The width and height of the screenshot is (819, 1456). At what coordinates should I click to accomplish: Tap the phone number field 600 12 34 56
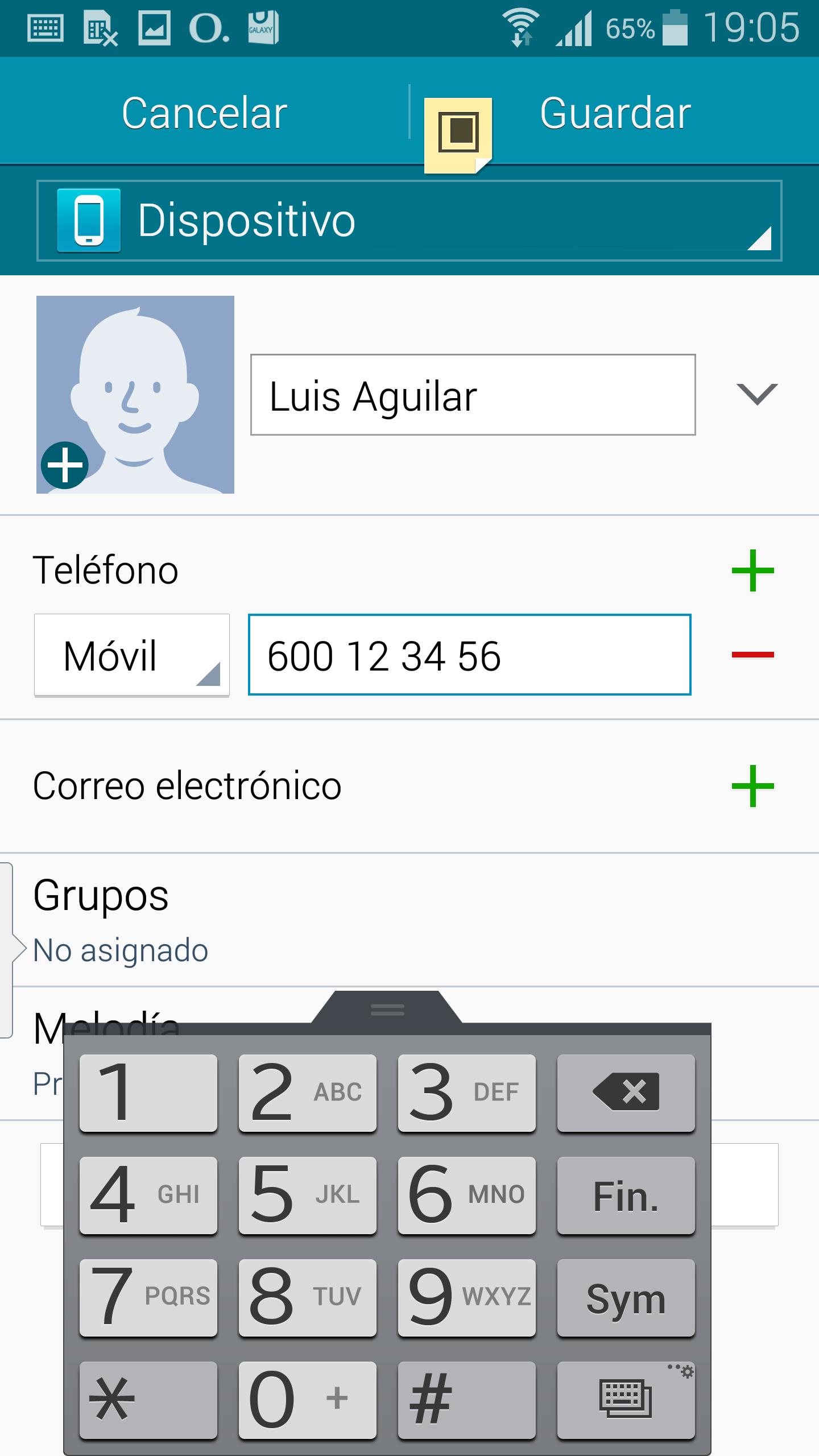(469, 655)
